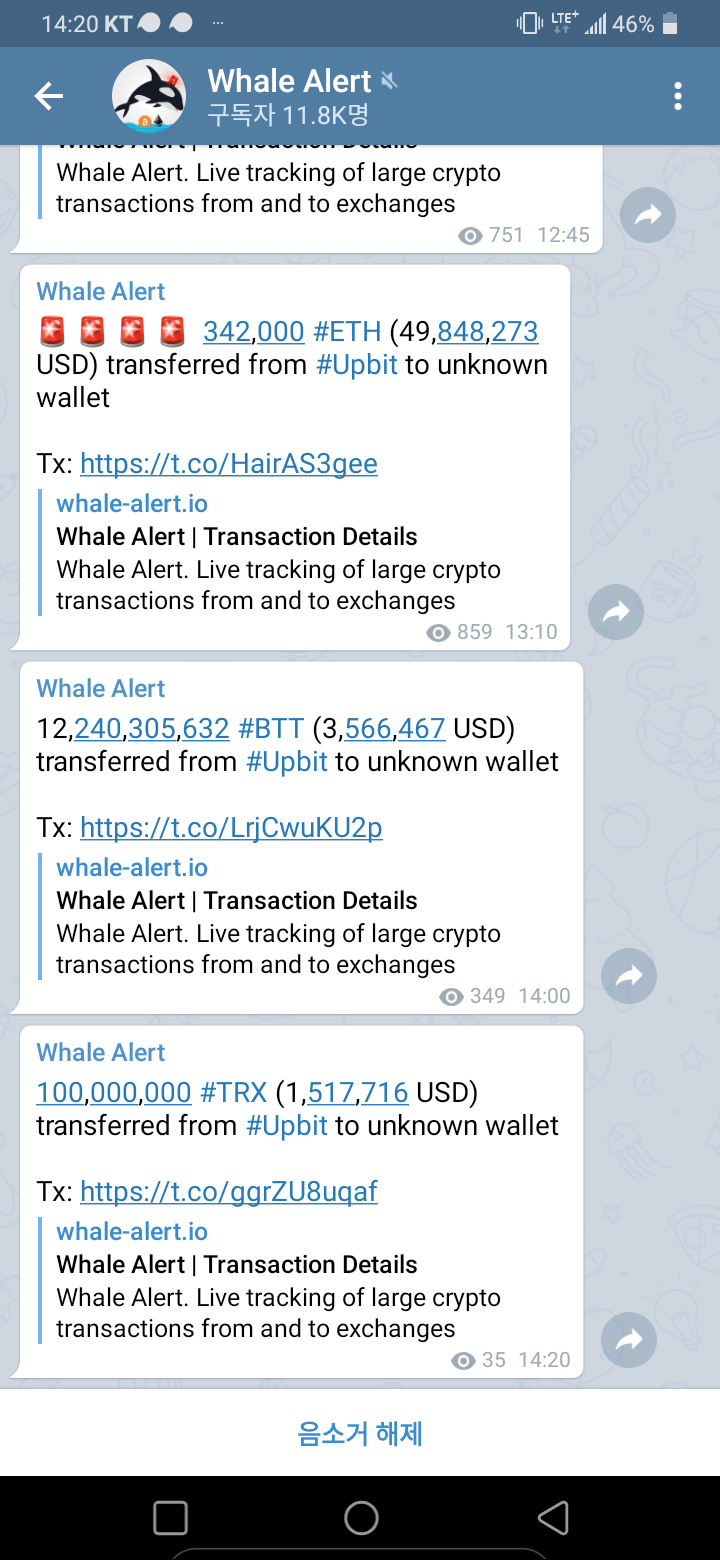Open the Whale Alert channel profile
Screen dimensions: 720x1560
[290, 96]
